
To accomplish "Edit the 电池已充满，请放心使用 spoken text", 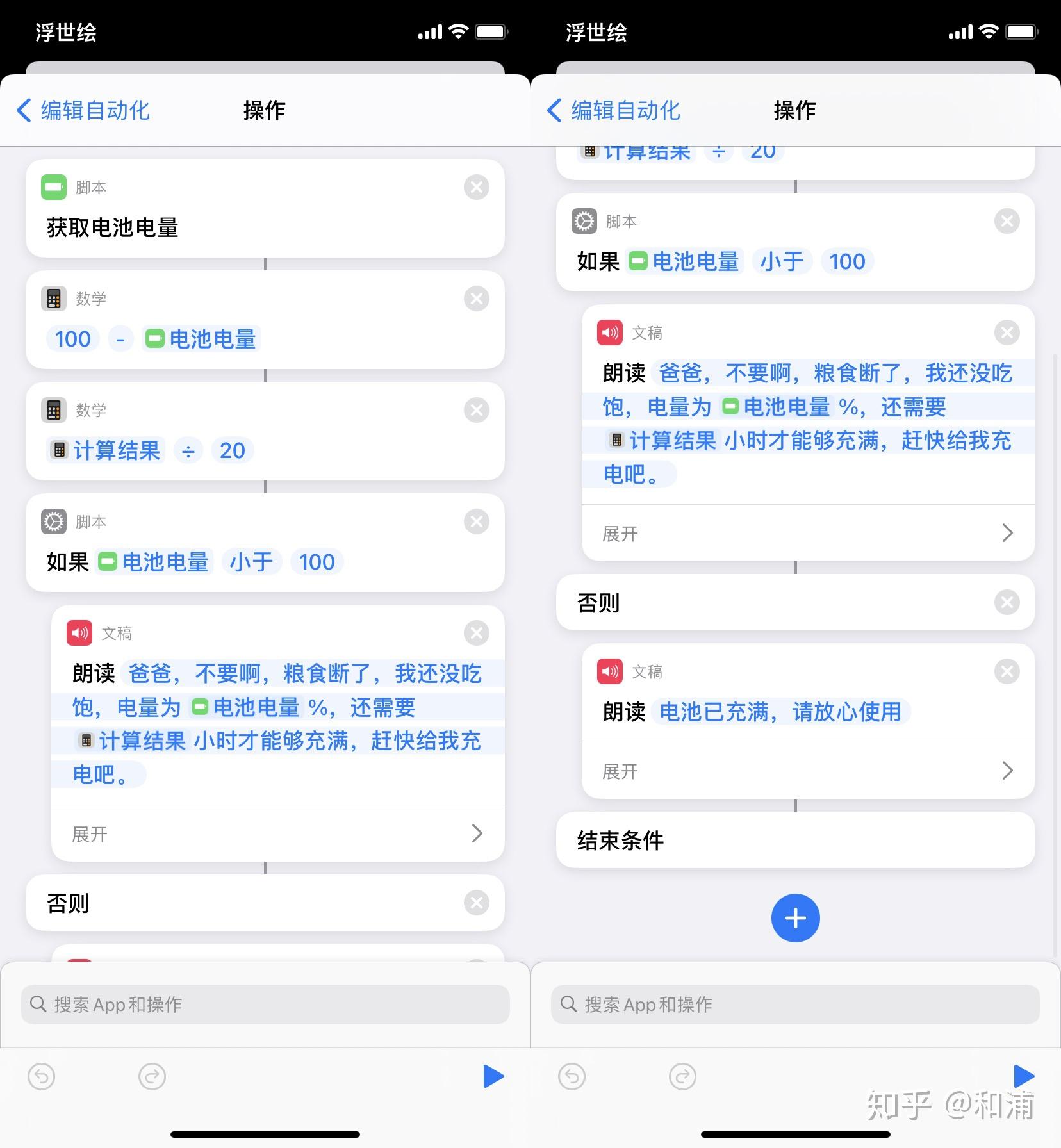I will [x=780, y=712].
